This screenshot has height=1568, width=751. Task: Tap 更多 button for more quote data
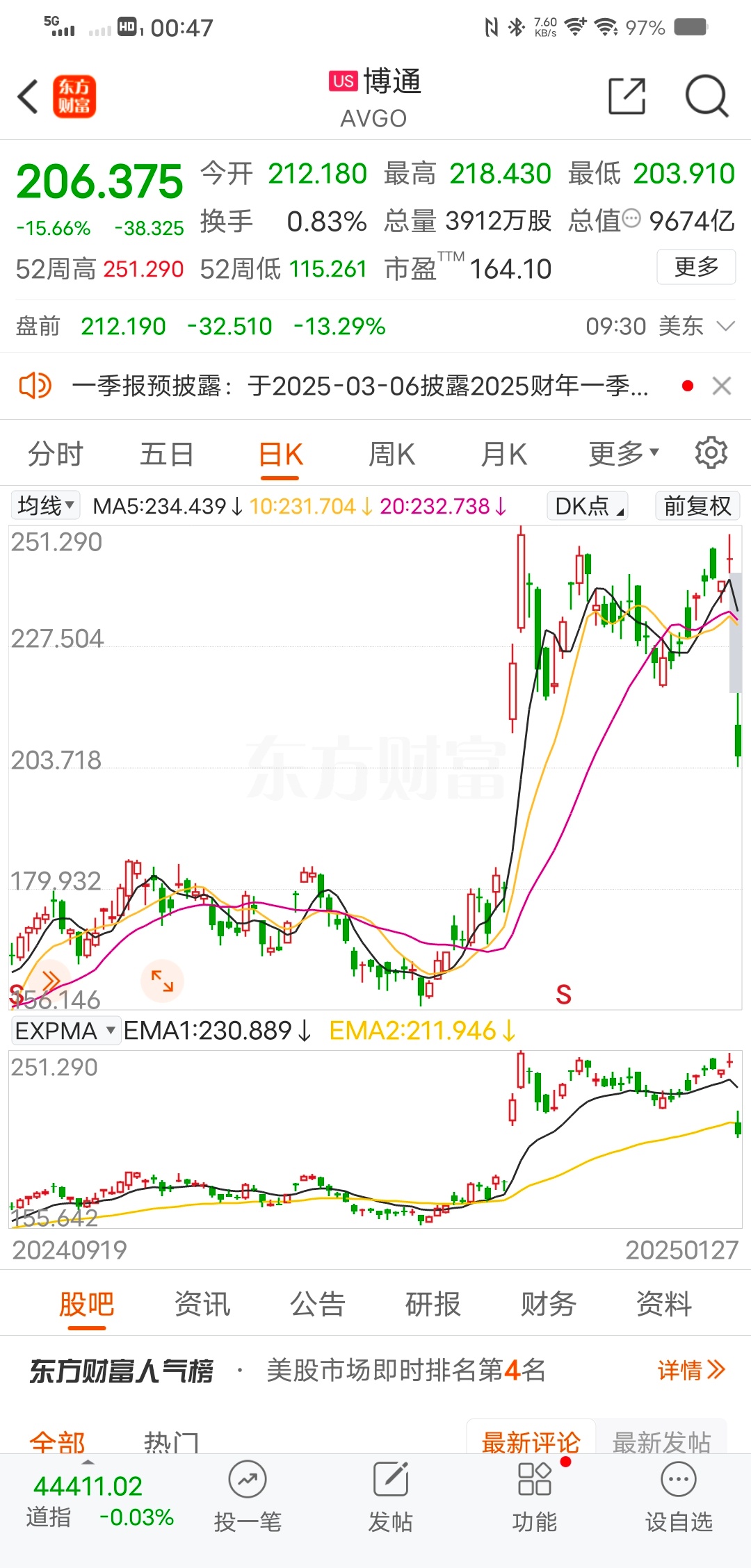click(x=696, y=267)
